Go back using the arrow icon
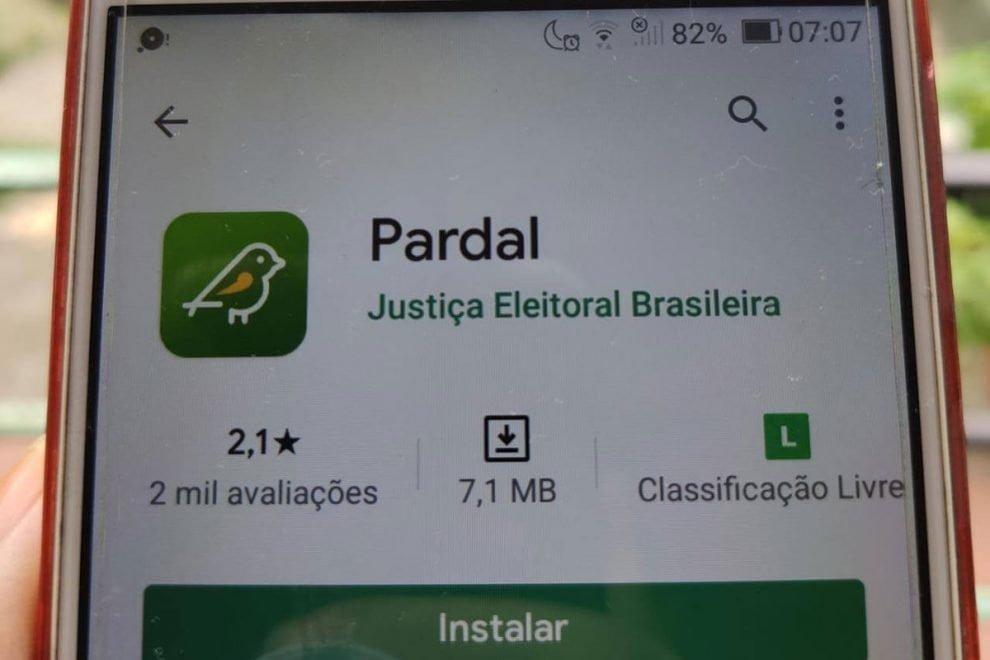 click(171, 122)
